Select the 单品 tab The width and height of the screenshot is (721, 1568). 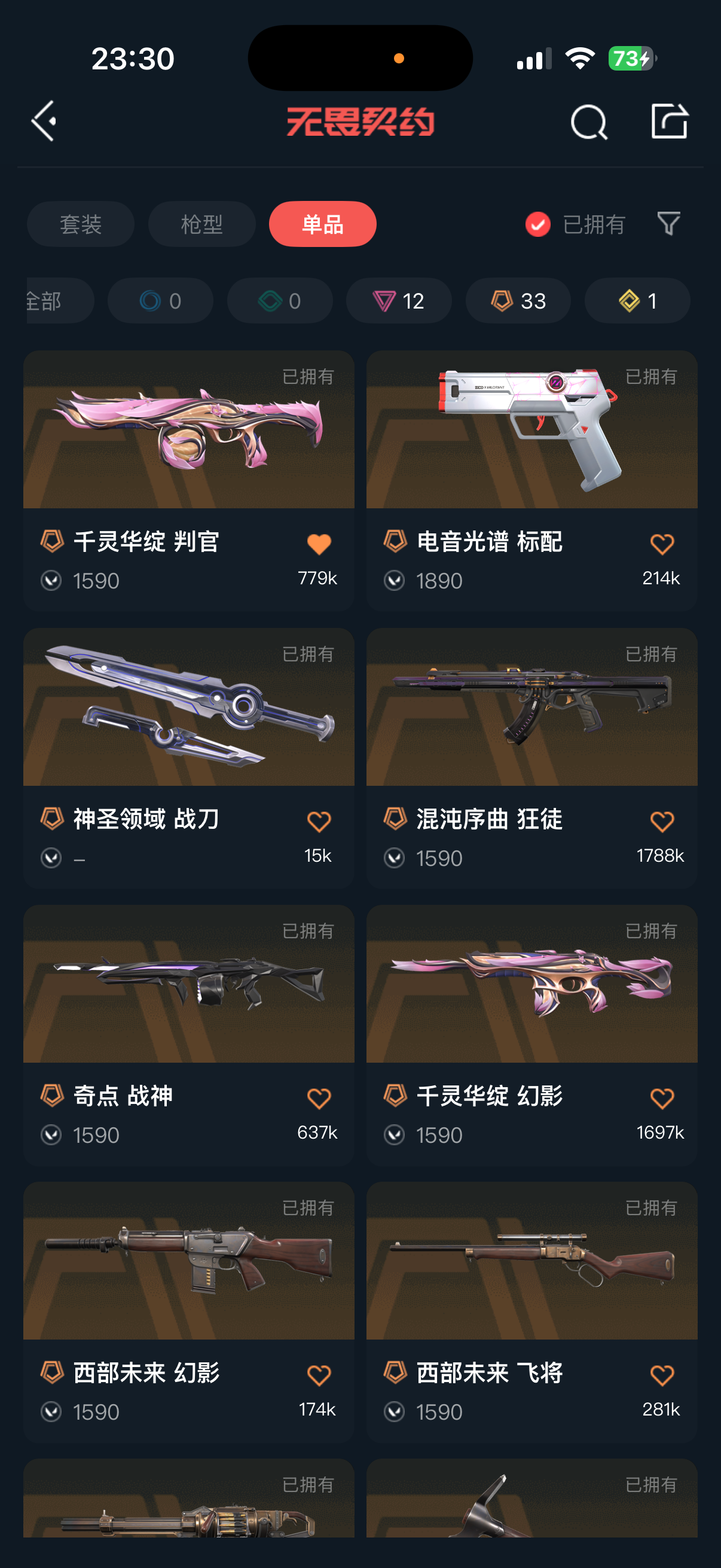point(322,224)
